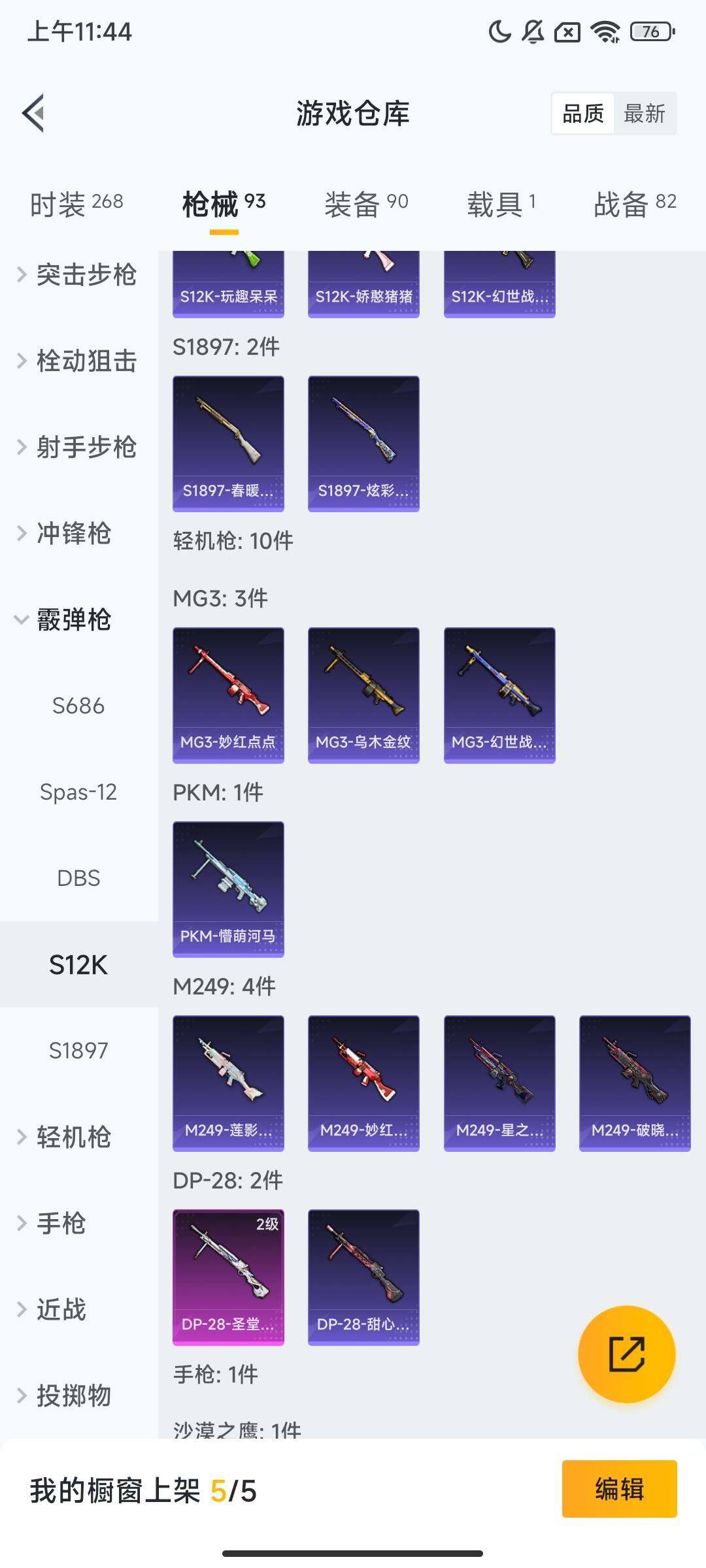Open the 战备 tab

(x=635, y=203)
